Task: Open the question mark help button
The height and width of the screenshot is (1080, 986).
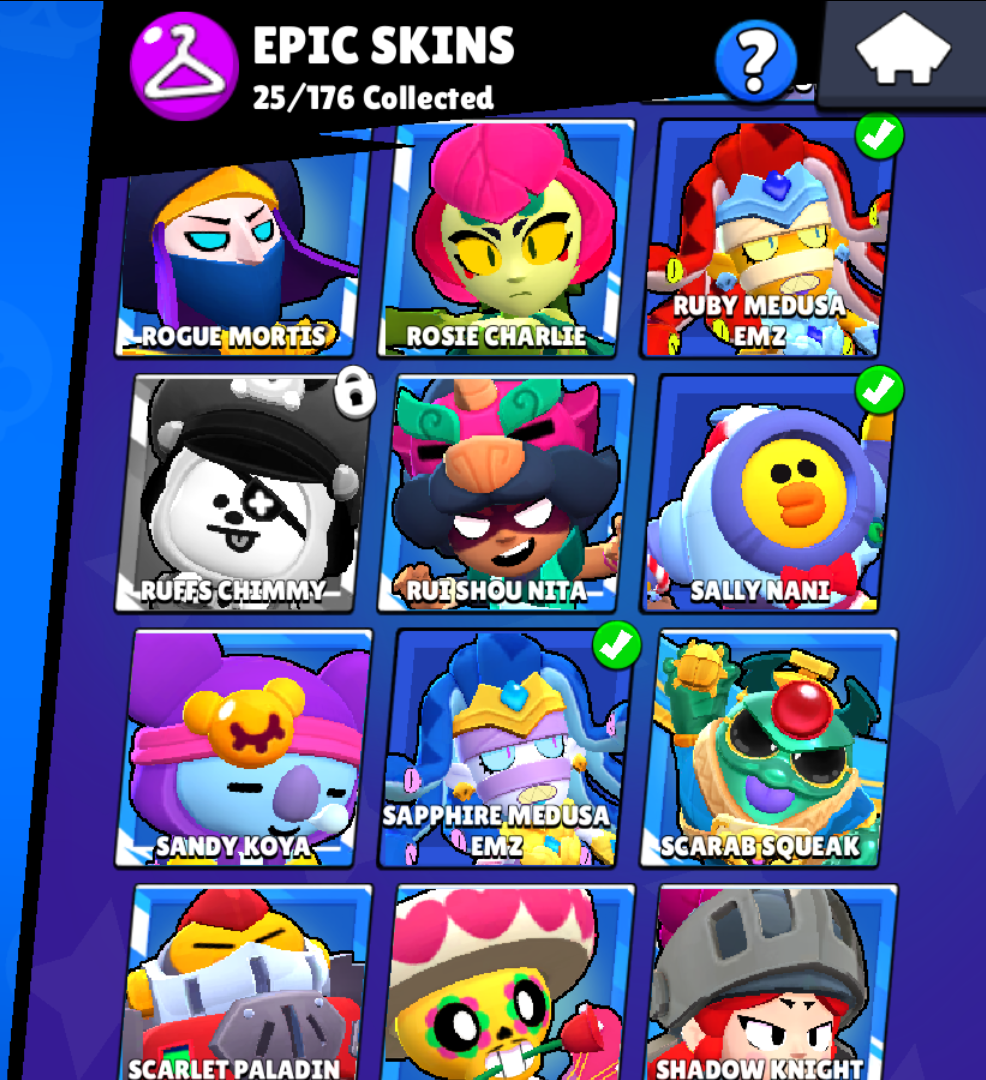Action: (756, 62)
